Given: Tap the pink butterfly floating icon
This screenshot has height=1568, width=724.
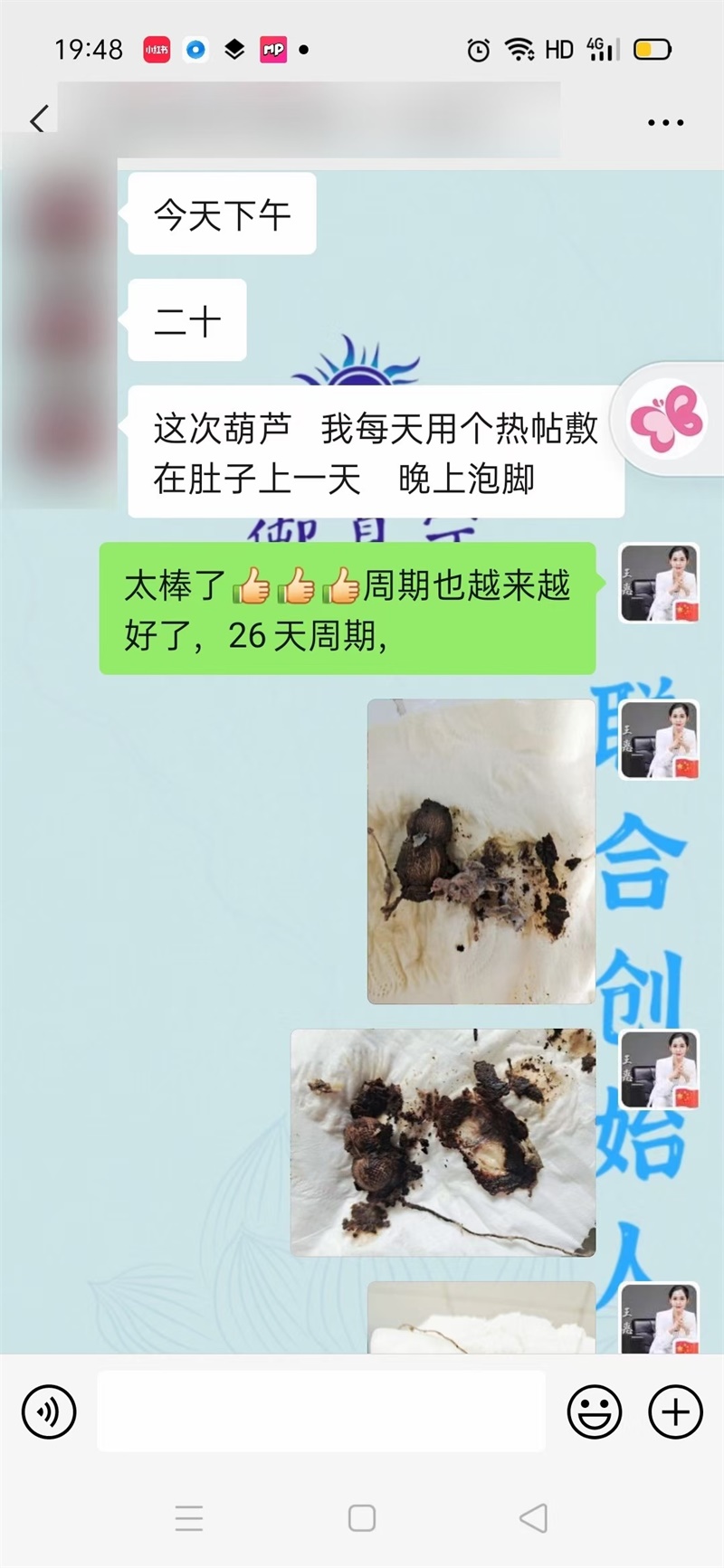Looking at the screenshot, I should click(x=668, y=419).
